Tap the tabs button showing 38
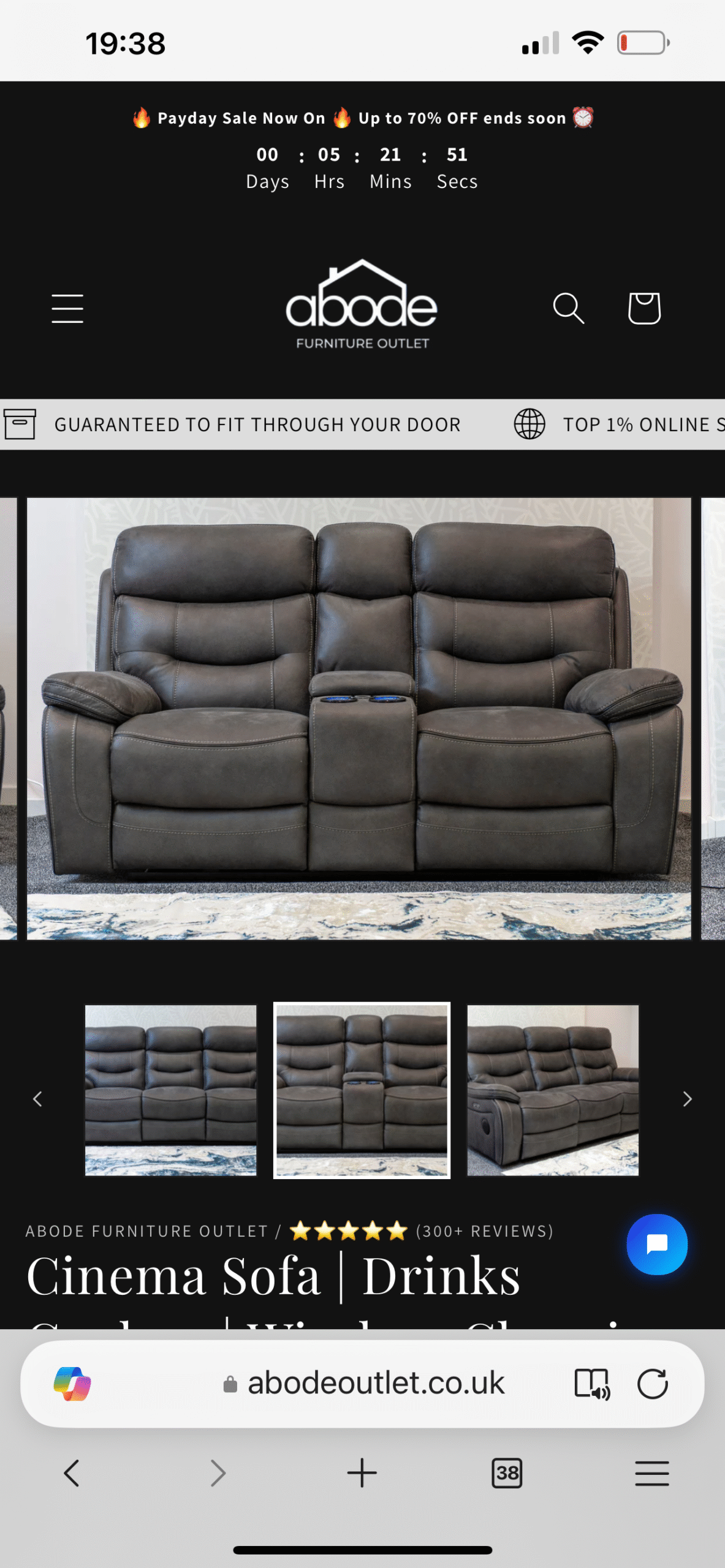725x1568 pixels. 507,1473
